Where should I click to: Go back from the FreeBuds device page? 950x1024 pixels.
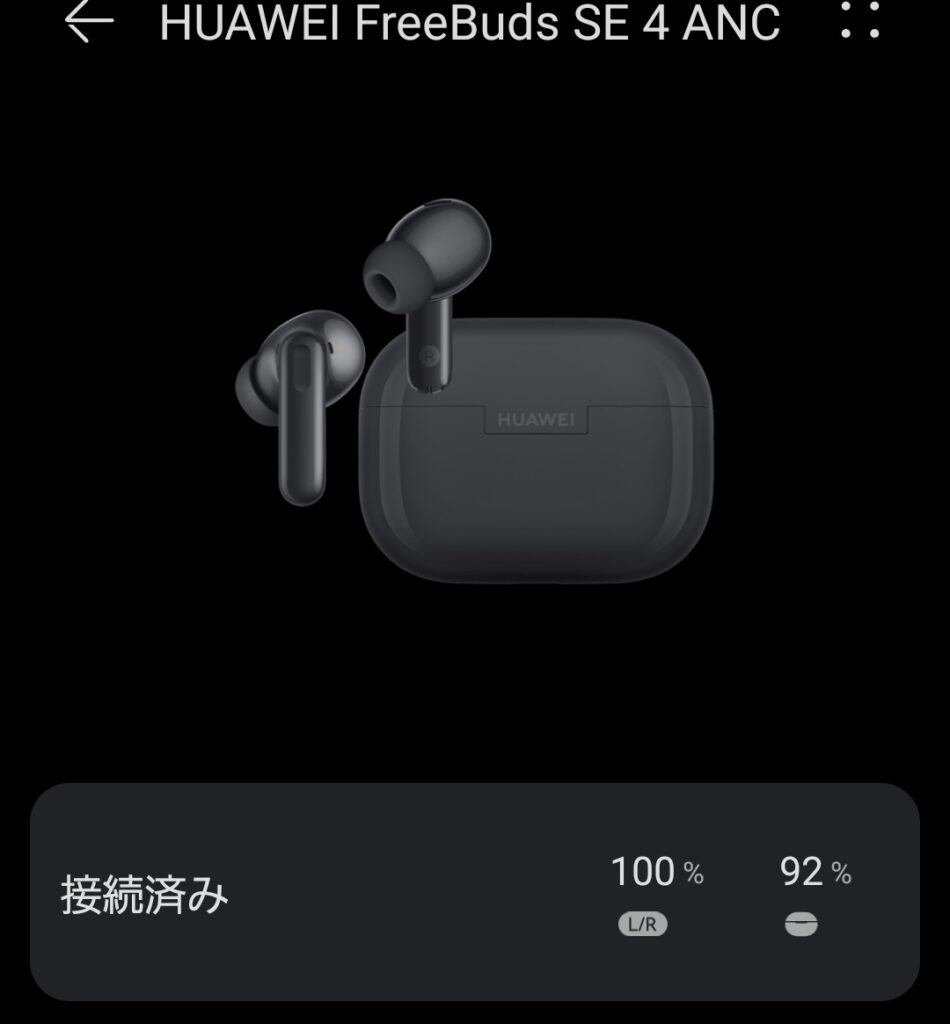[89, 22]
